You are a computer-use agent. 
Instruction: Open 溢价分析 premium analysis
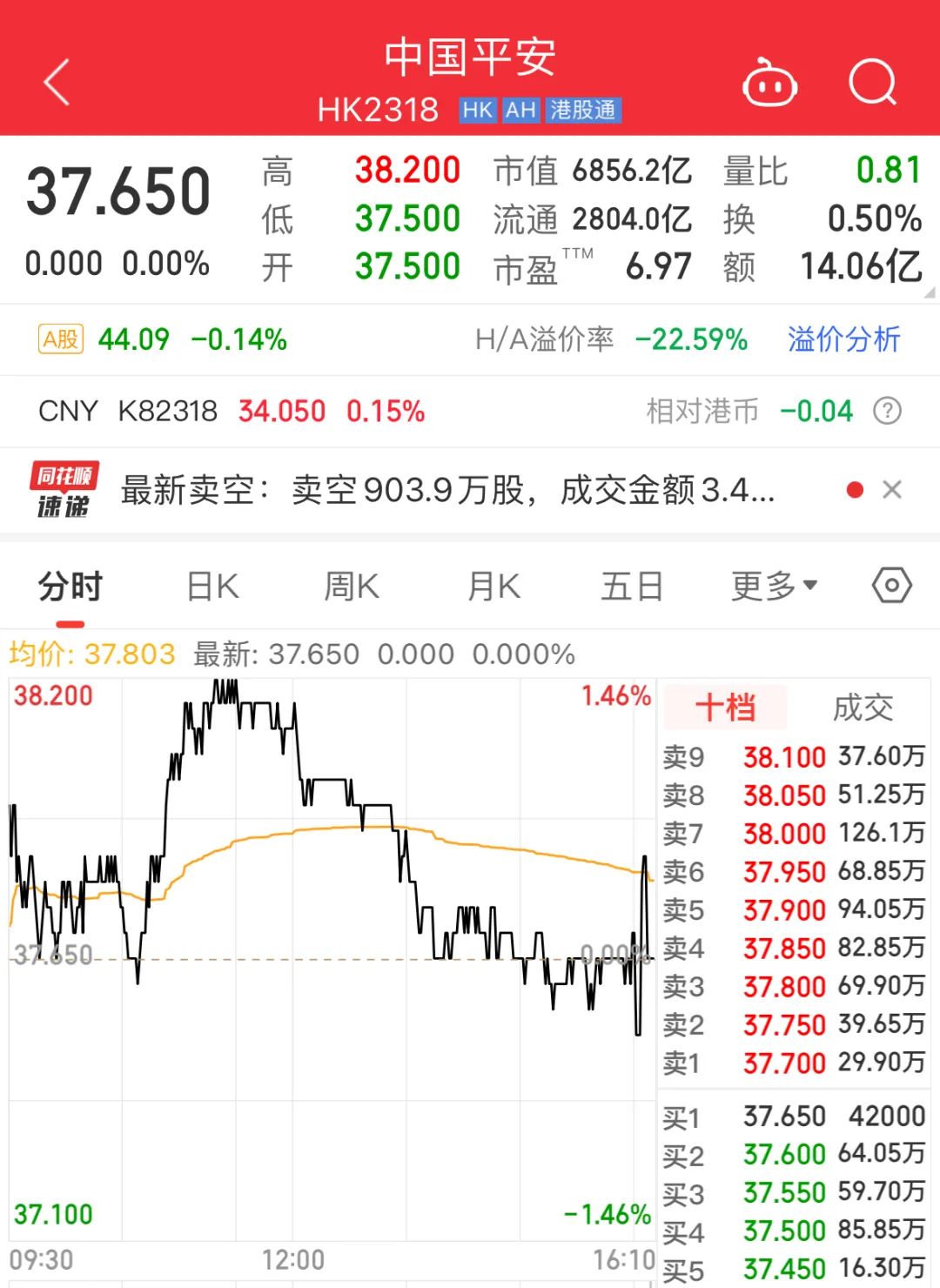pyautogui.click(x=842, y=339)
